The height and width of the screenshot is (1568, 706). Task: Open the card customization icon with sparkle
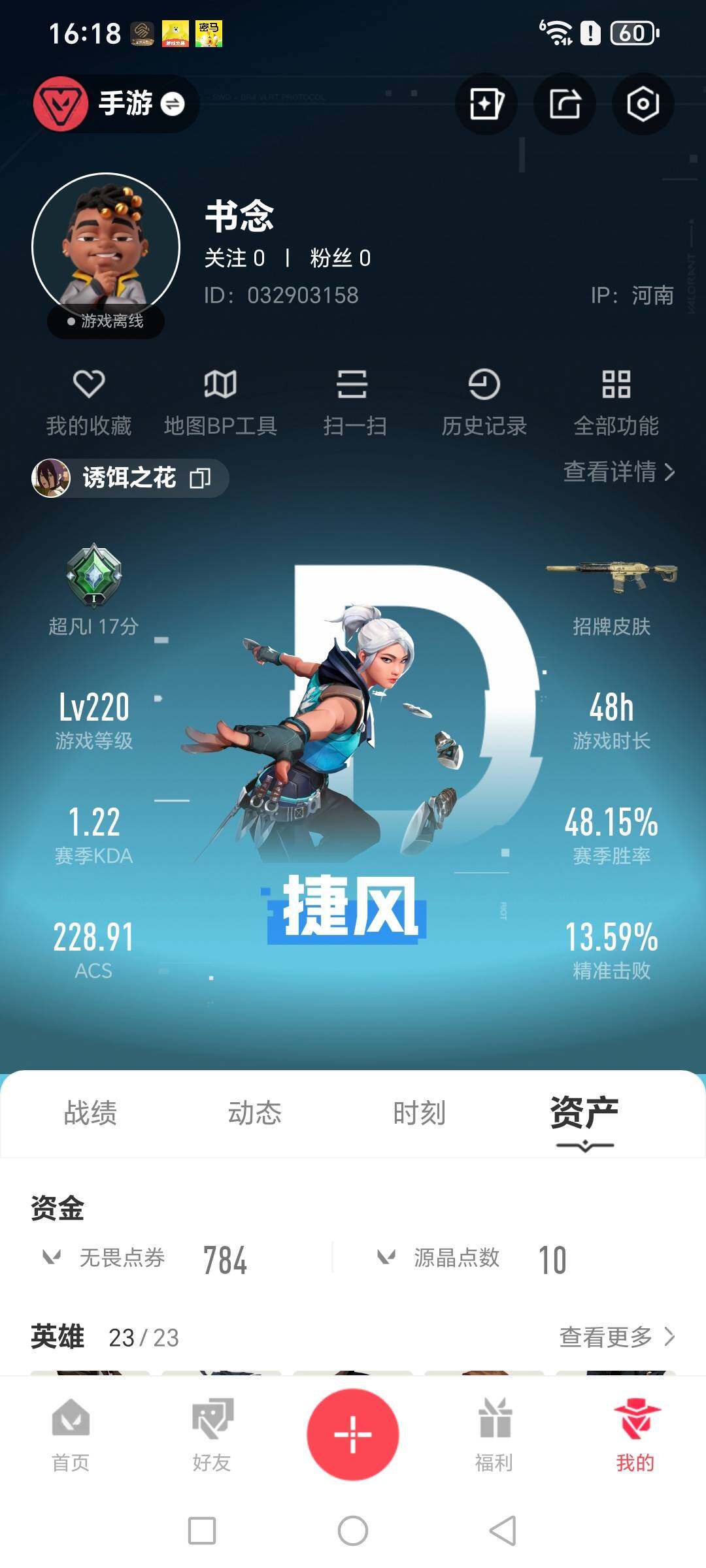[486, 103]
